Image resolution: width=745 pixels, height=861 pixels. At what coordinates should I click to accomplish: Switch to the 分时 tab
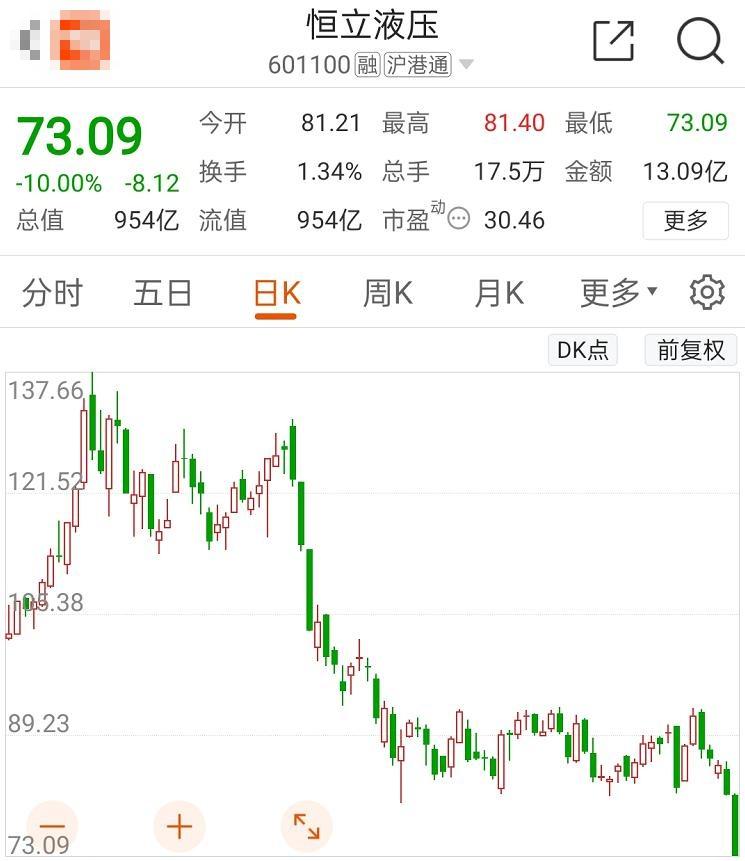(x=51, y=291)
